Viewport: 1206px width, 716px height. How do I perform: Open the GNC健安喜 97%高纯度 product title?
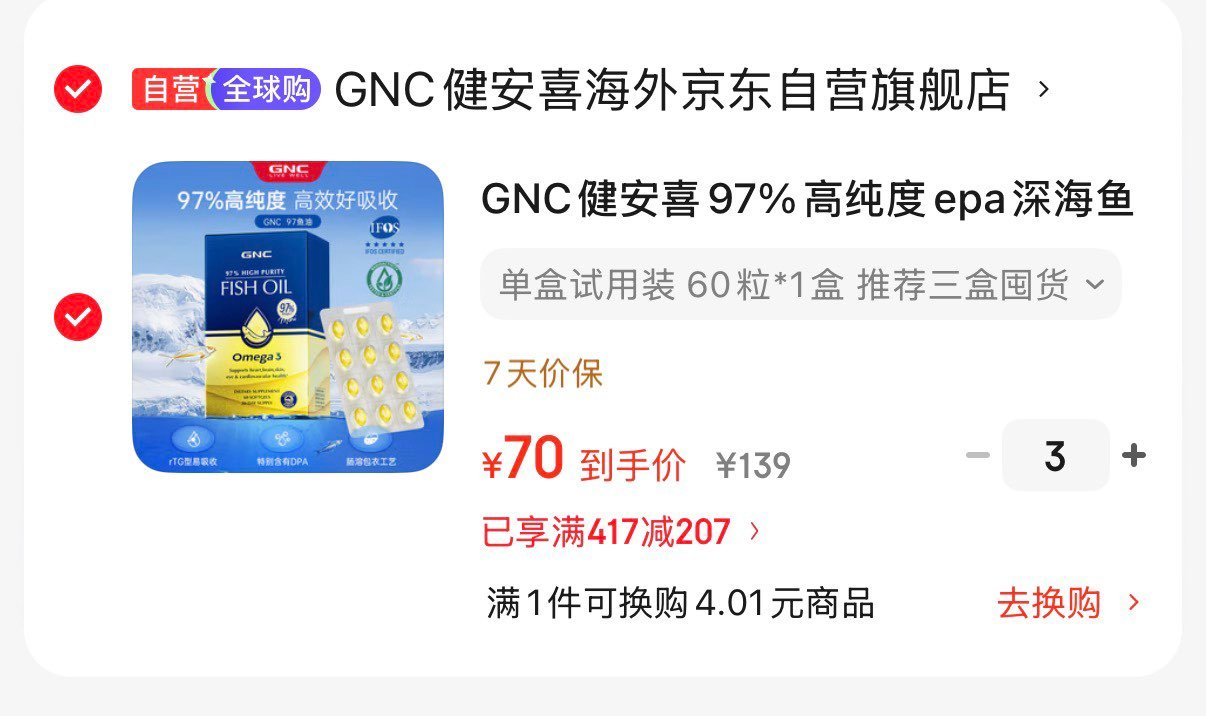pyautogui.click(x=806, y=200)
